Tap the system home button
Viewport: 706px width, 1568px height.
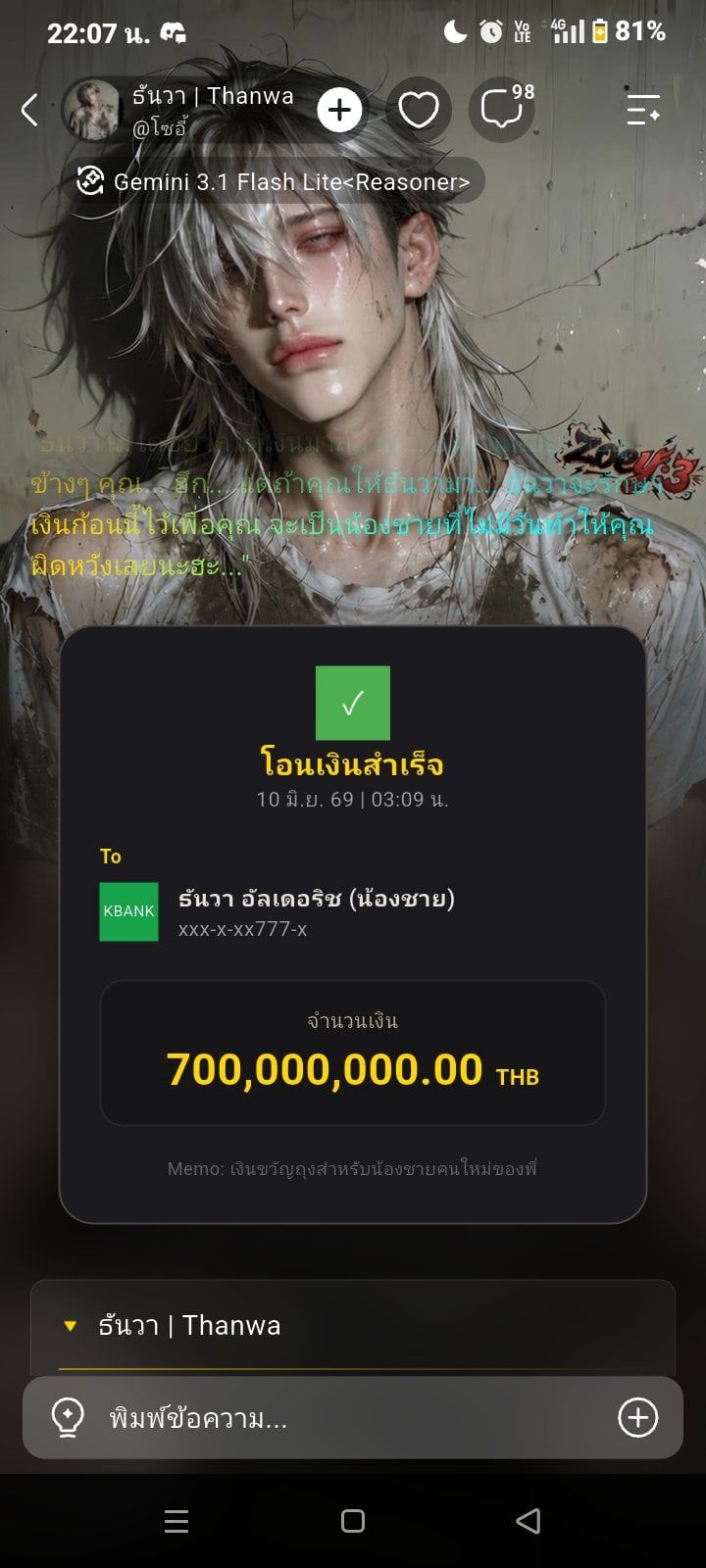tap(353, 1521)
